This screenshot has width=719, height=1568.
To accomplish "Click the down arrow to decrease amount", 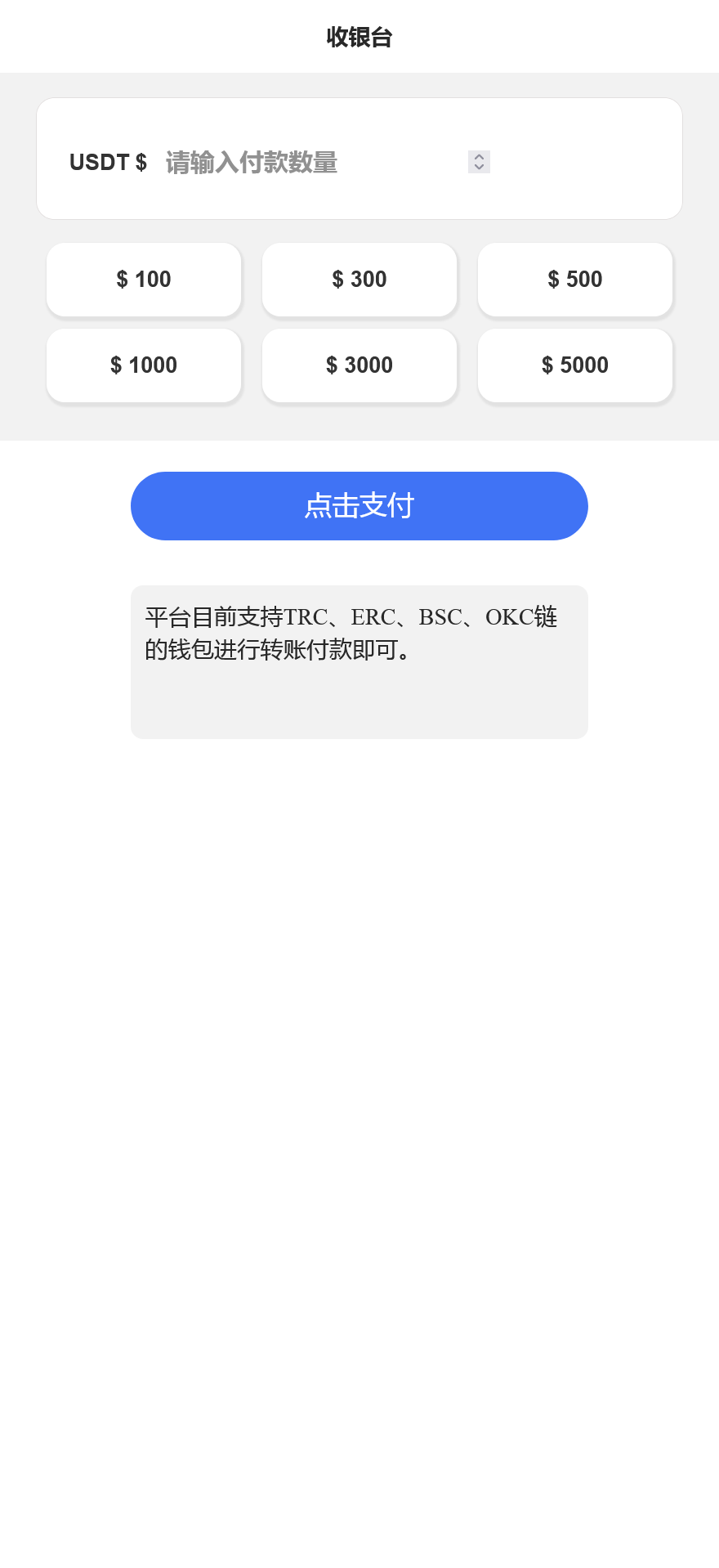I will pyautogui.click(x=478, y=168).
